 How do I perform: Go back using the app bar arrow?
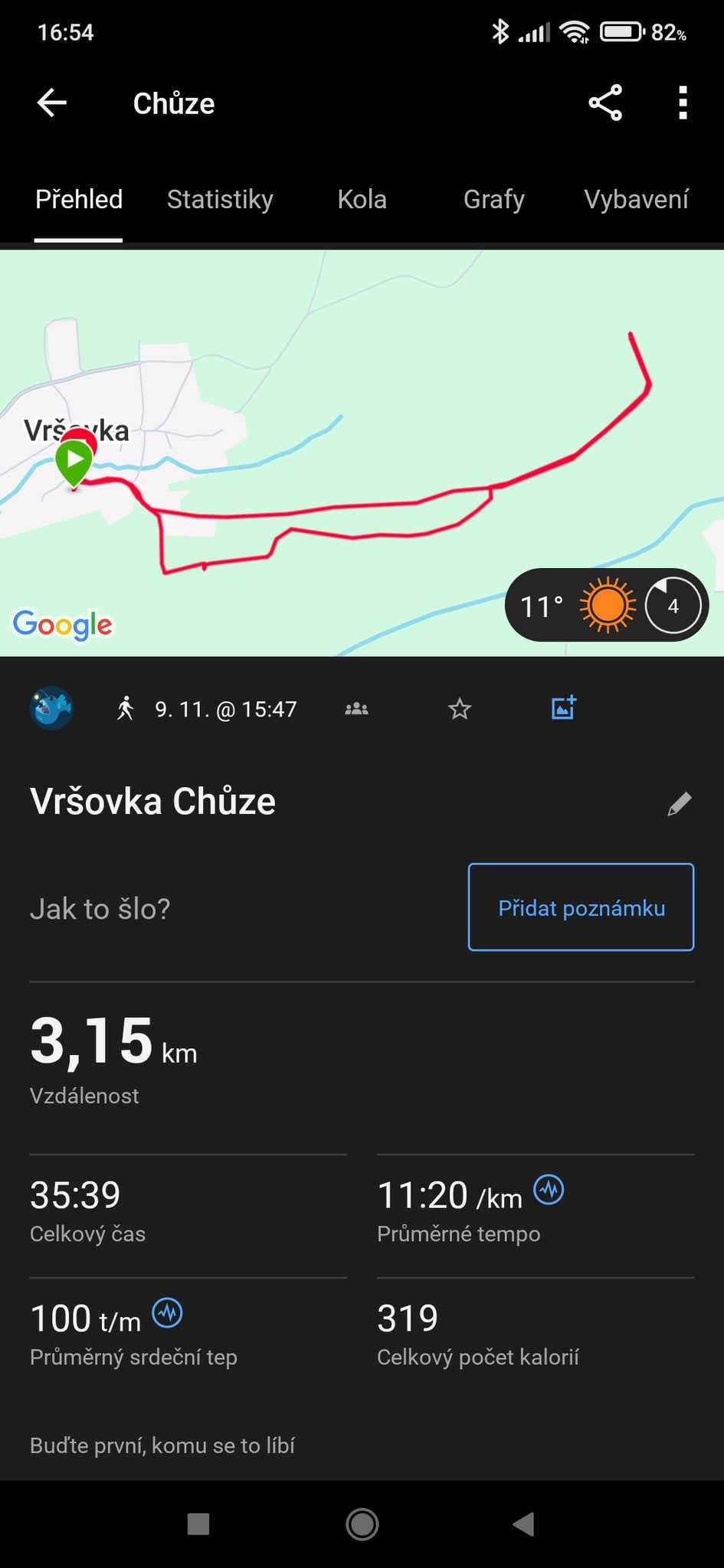pyautogui.click(x=52, y=103)
